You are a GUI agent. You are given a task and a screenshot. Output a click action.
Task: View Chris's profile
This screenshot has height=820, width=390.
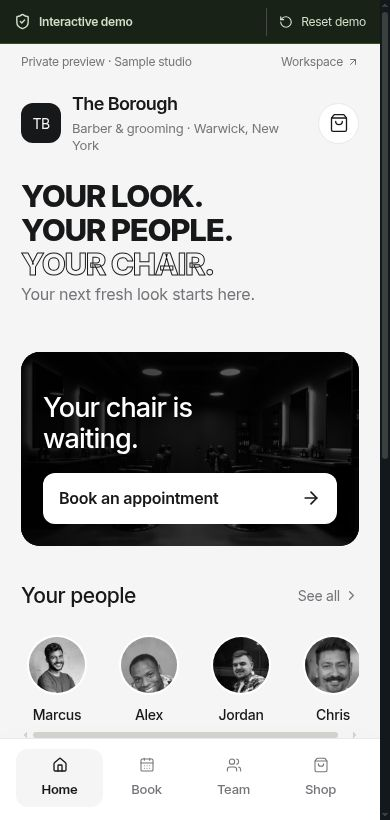(x=332, y=679)
